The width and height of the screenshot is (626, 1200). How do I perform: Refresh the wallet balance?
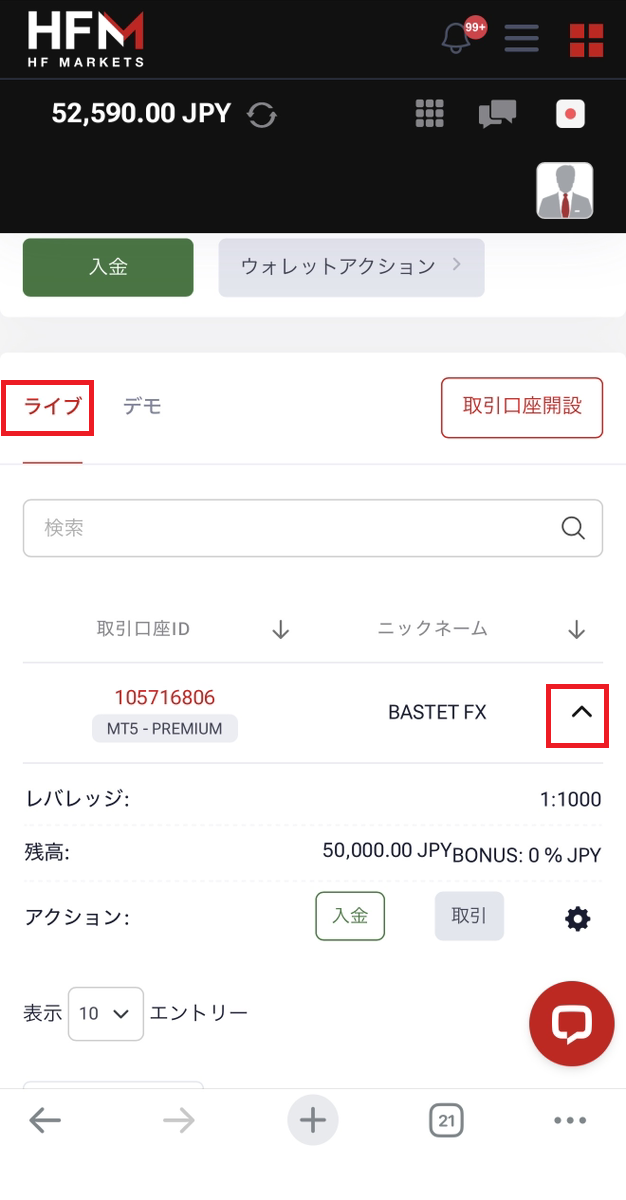[x=262, y=115]
